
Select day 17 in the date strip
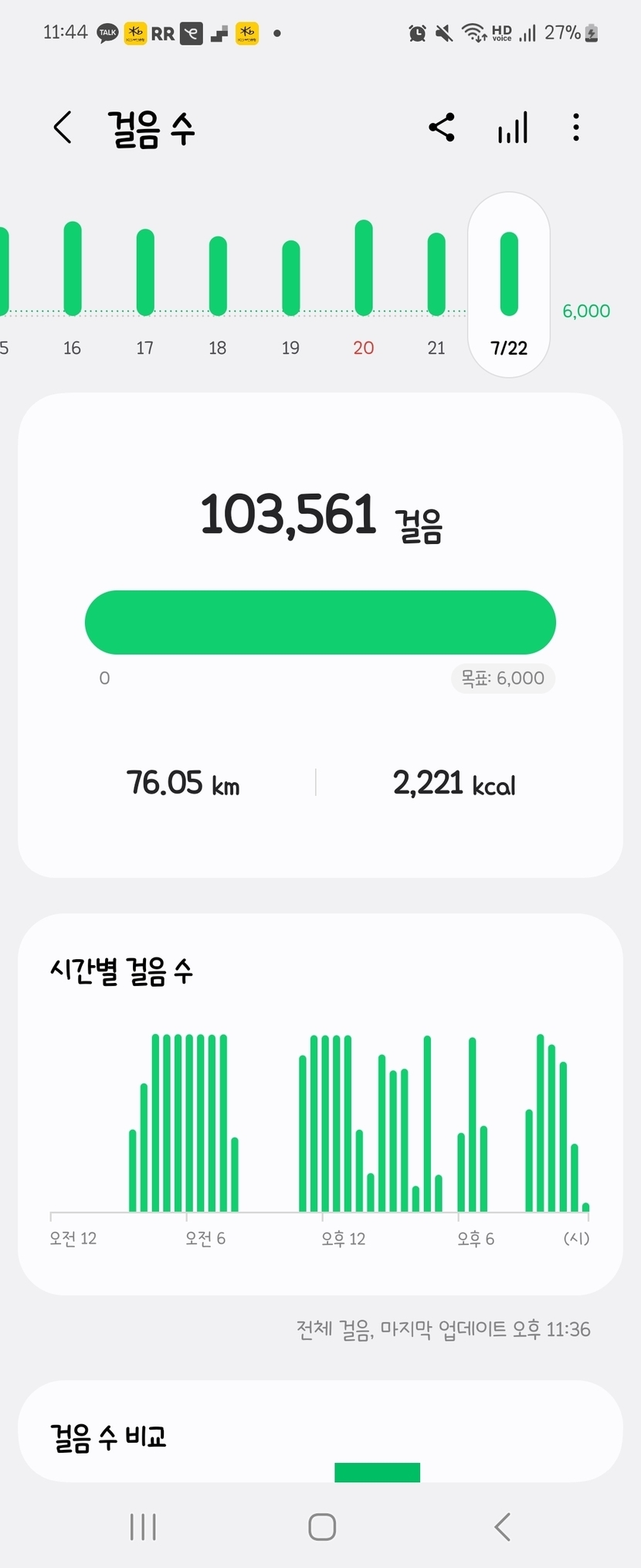point(144,286)
